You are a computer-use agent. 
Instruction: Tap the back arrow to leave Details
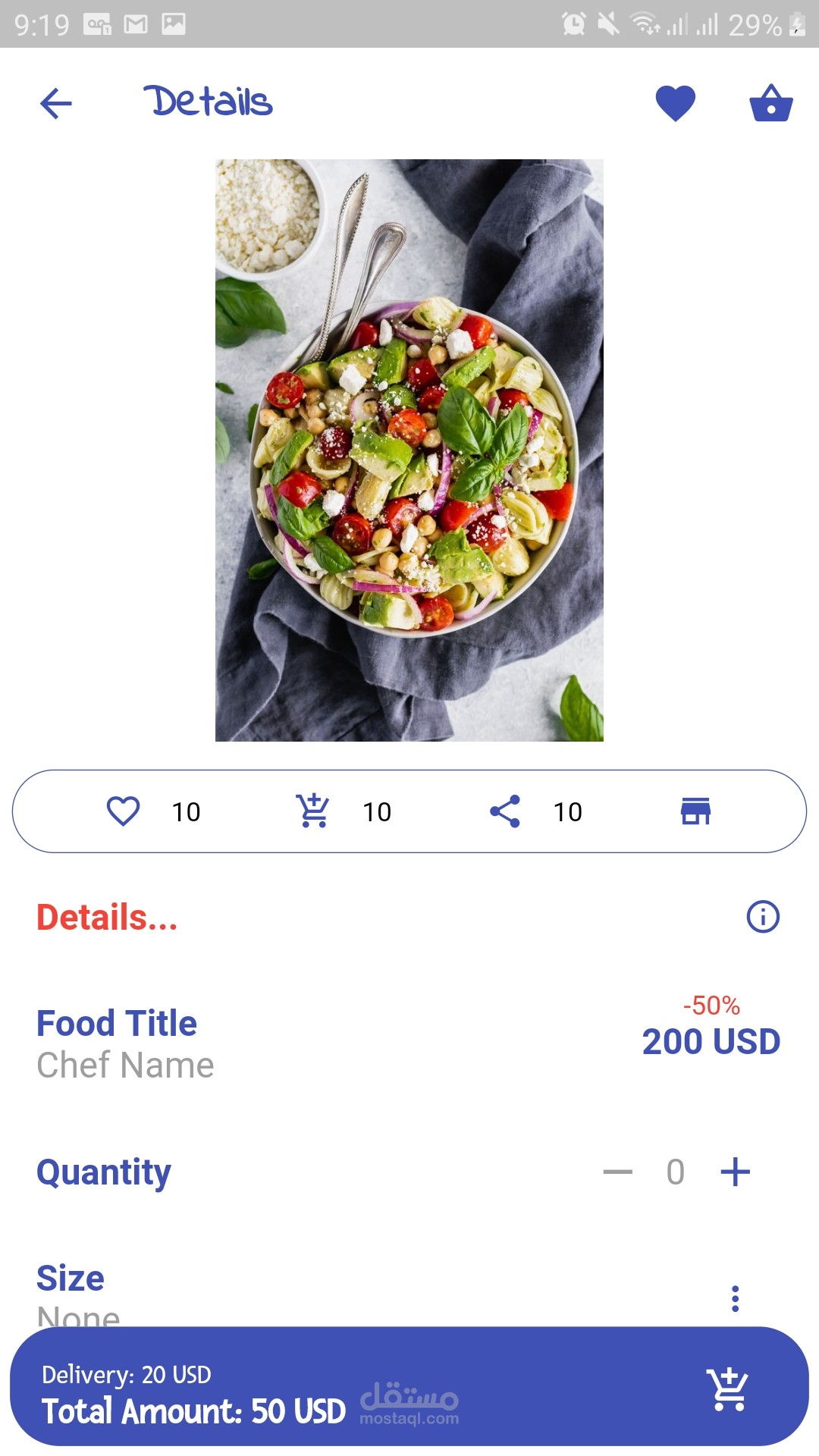coord(55,102)
